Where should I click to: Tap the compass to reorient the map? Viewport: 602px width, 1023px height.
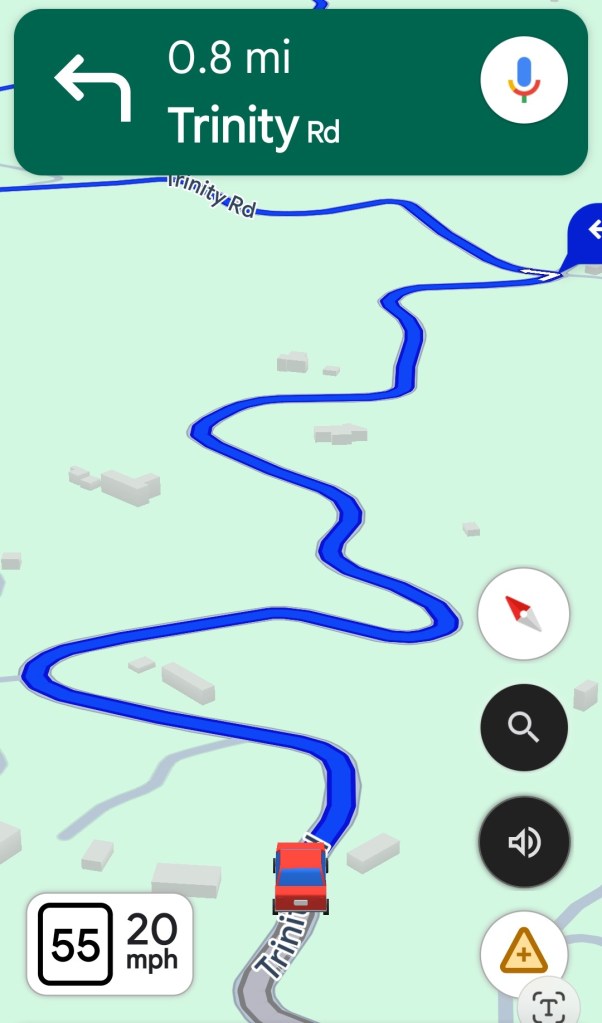(x=524, y=613)
